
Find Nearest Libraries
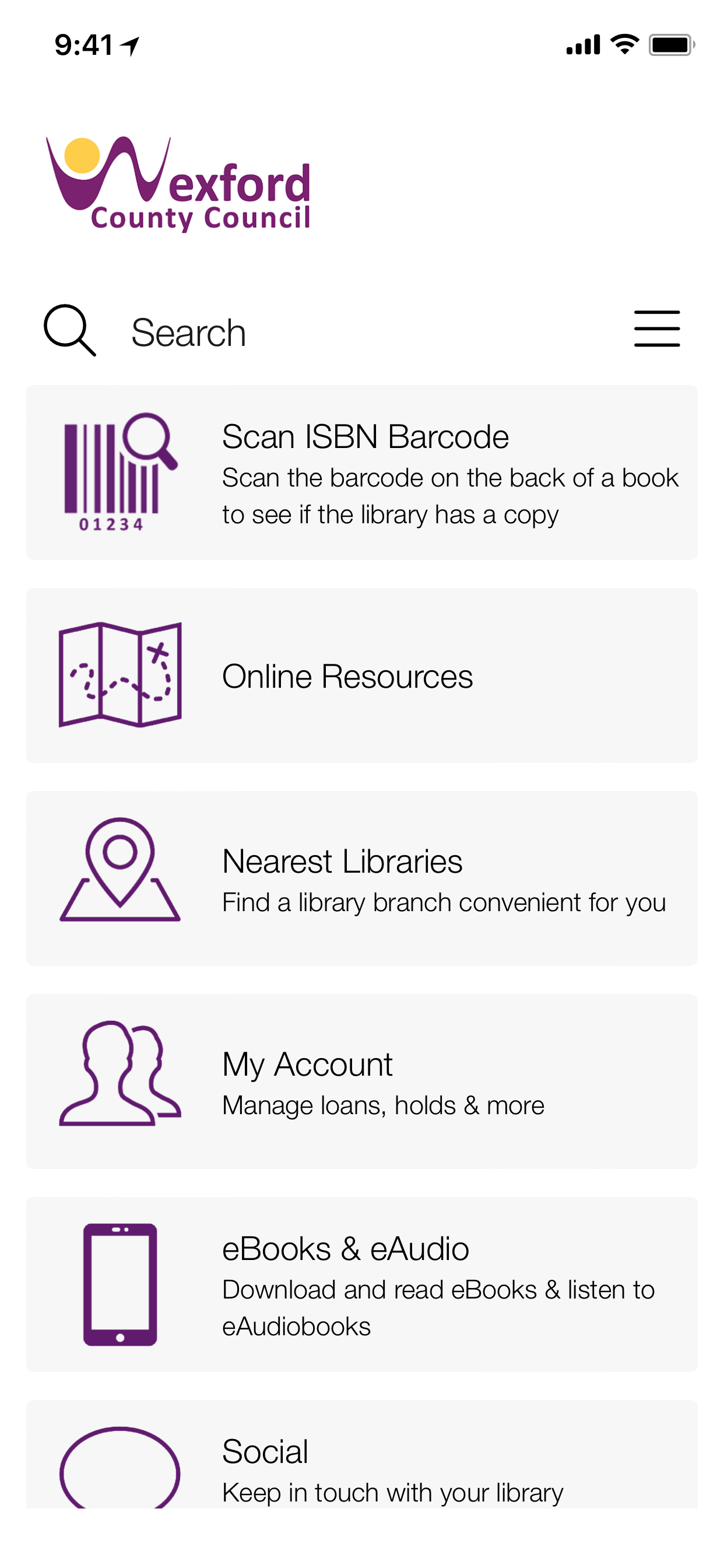pyautogui.click(x=361, y=878)
